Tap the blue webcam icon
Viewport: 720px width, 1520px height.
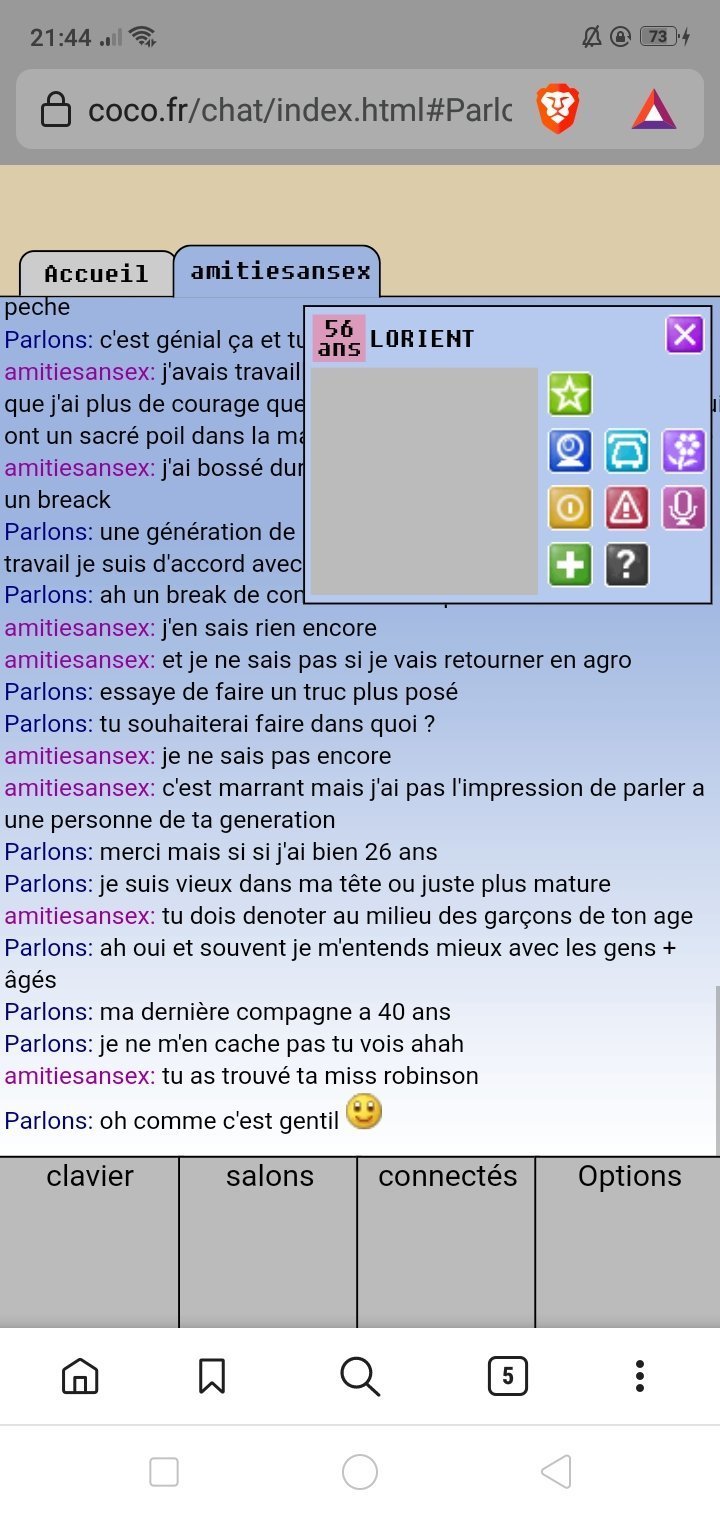(x=570, y=451)
